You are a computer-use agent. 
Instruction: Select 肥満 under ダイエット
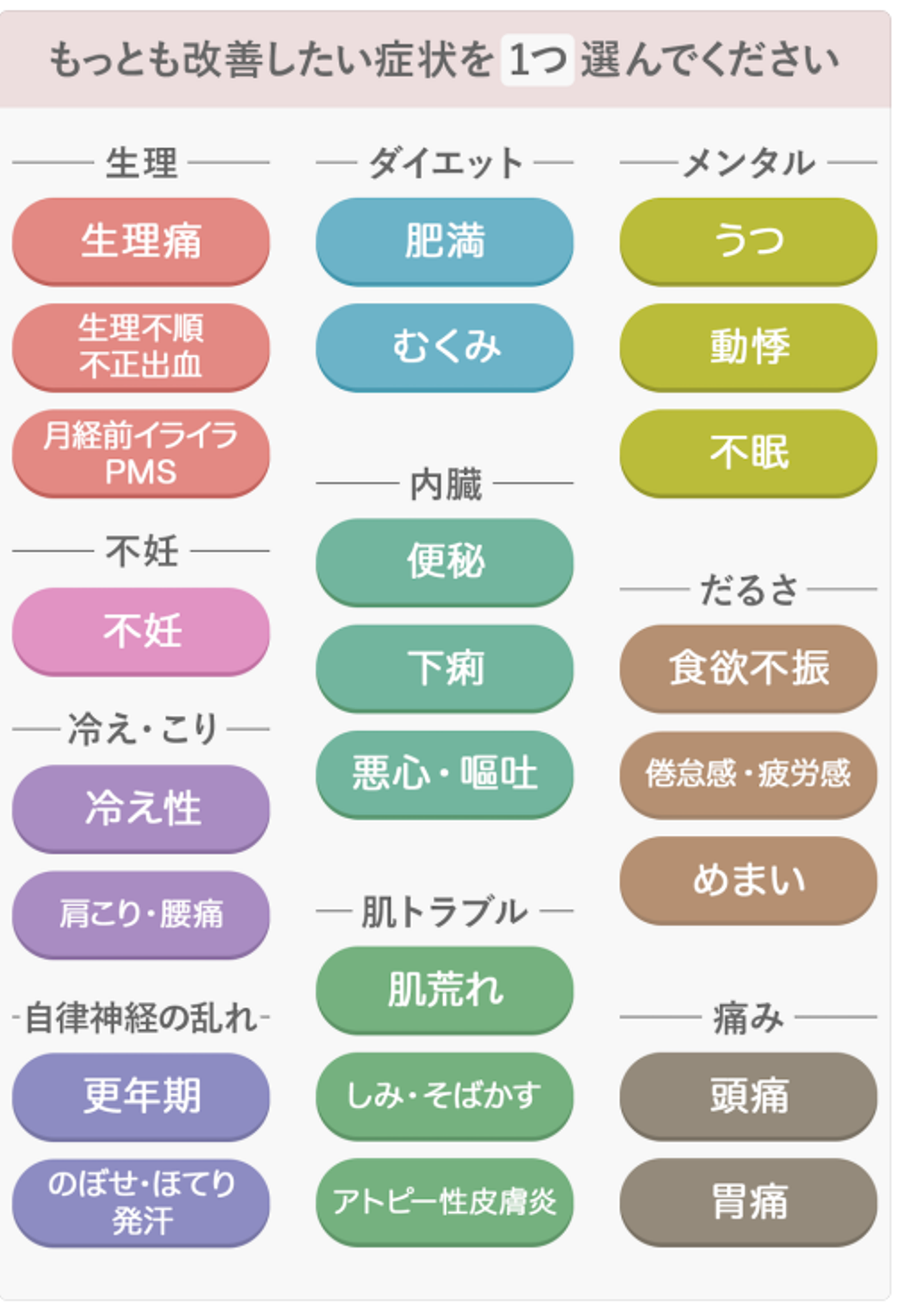(x=444, y=241)
